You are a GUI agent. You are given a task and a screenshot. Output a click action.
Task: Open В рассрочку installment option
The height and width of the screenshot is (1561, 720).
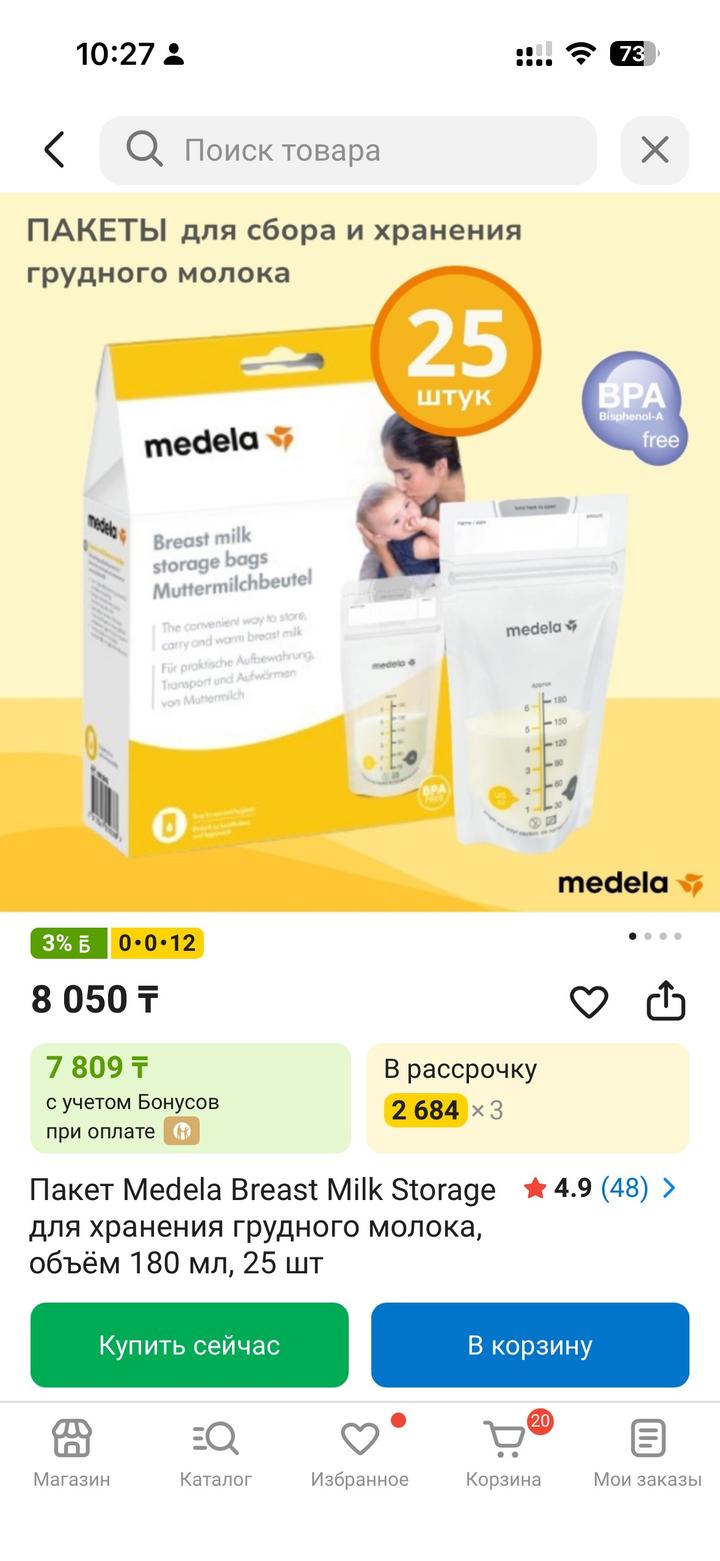coord(527,1098)
